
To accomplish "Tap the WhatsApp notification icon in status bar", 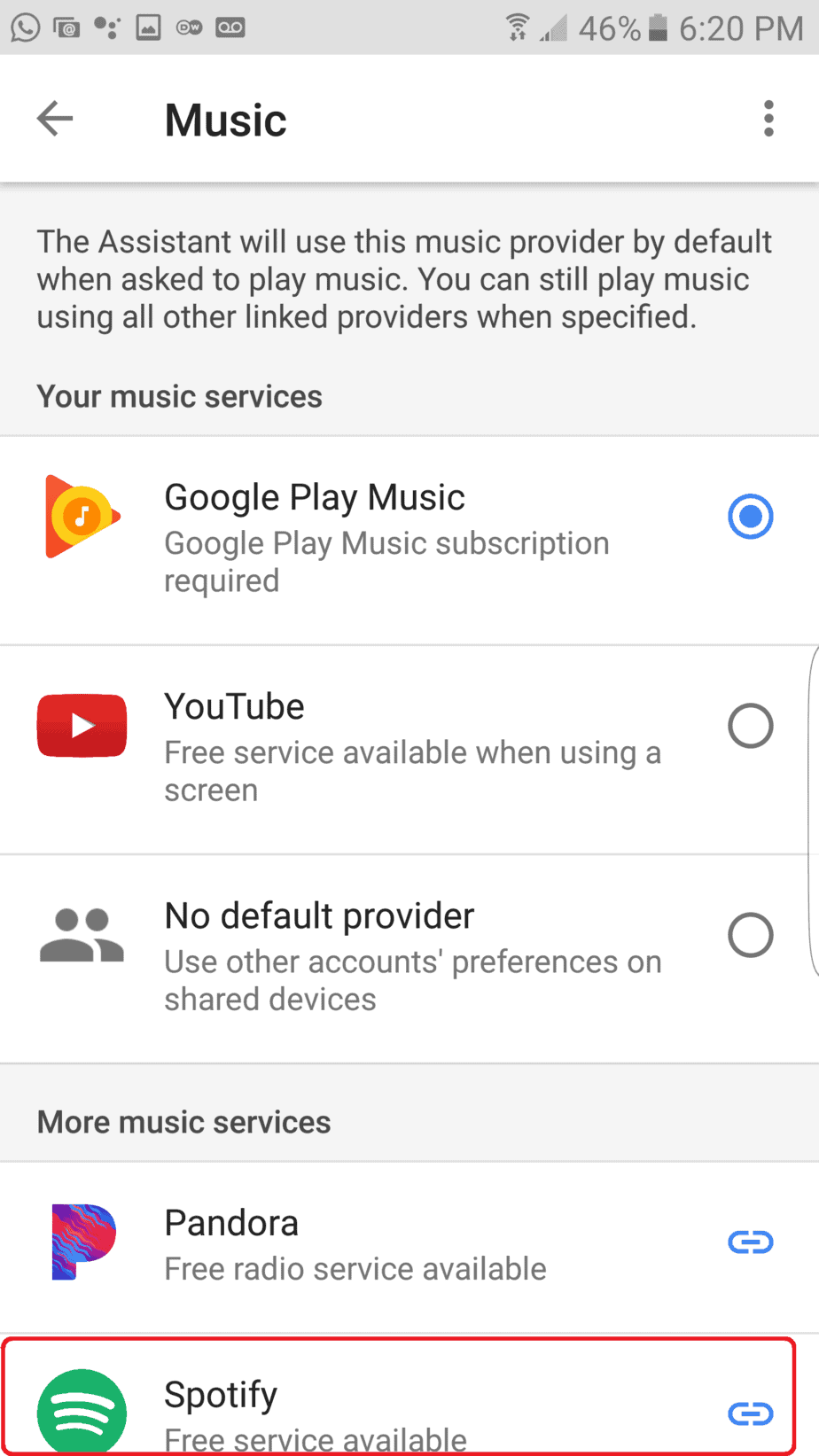I will tap(25, 27).
